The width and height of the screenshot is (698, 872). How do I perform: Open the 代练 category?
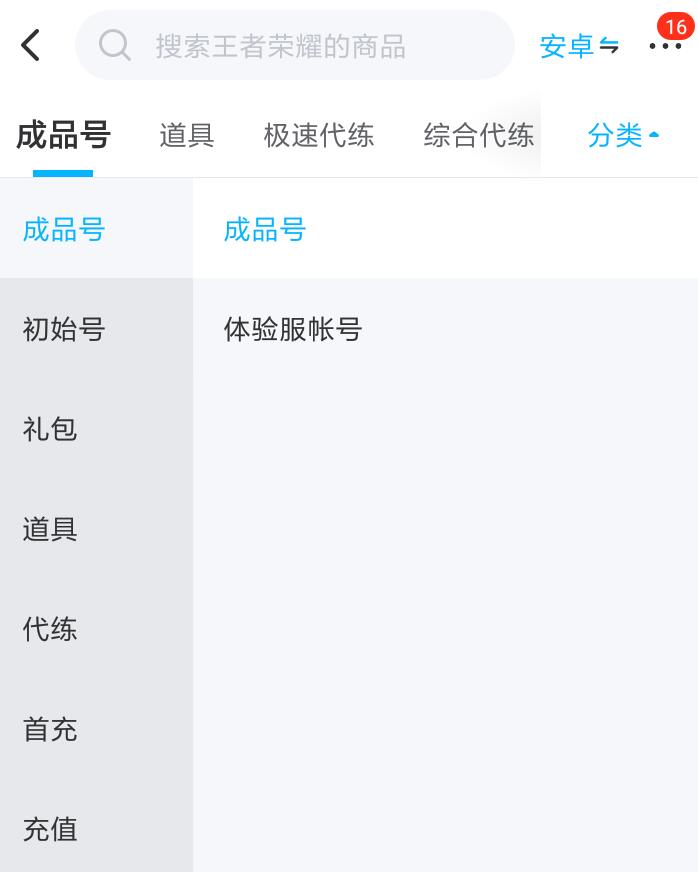(x=50, y=629)
